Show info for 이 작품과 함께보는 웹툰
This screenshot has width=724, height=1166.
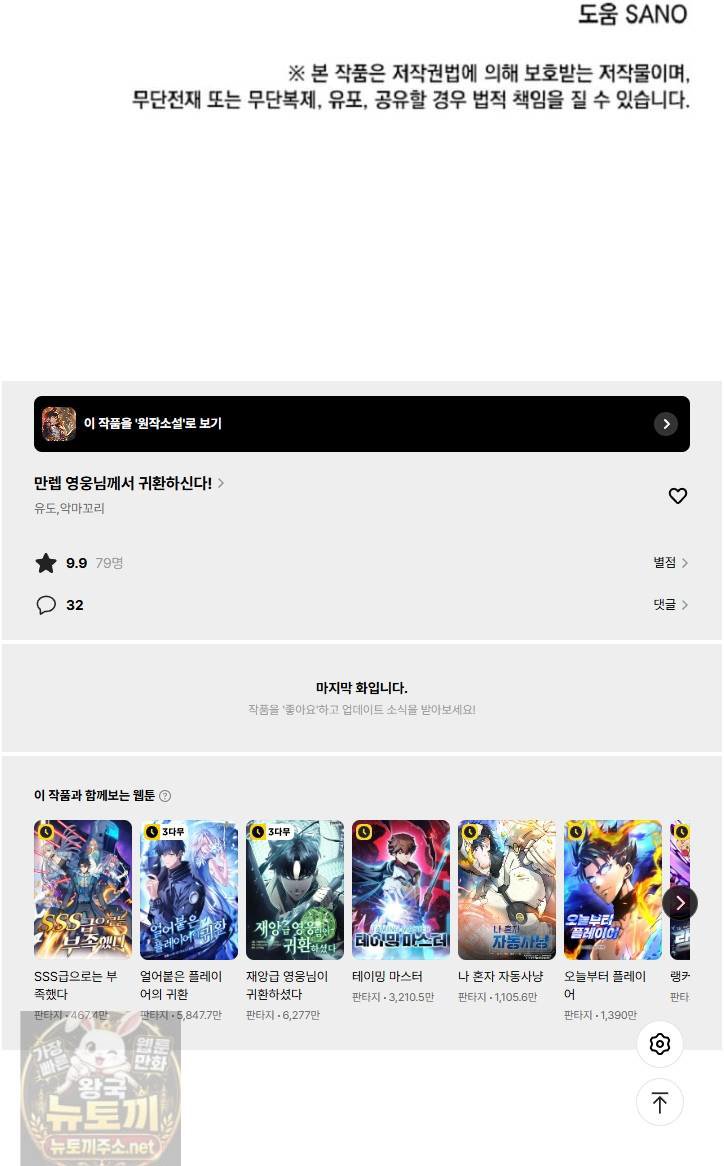point(165,796)
